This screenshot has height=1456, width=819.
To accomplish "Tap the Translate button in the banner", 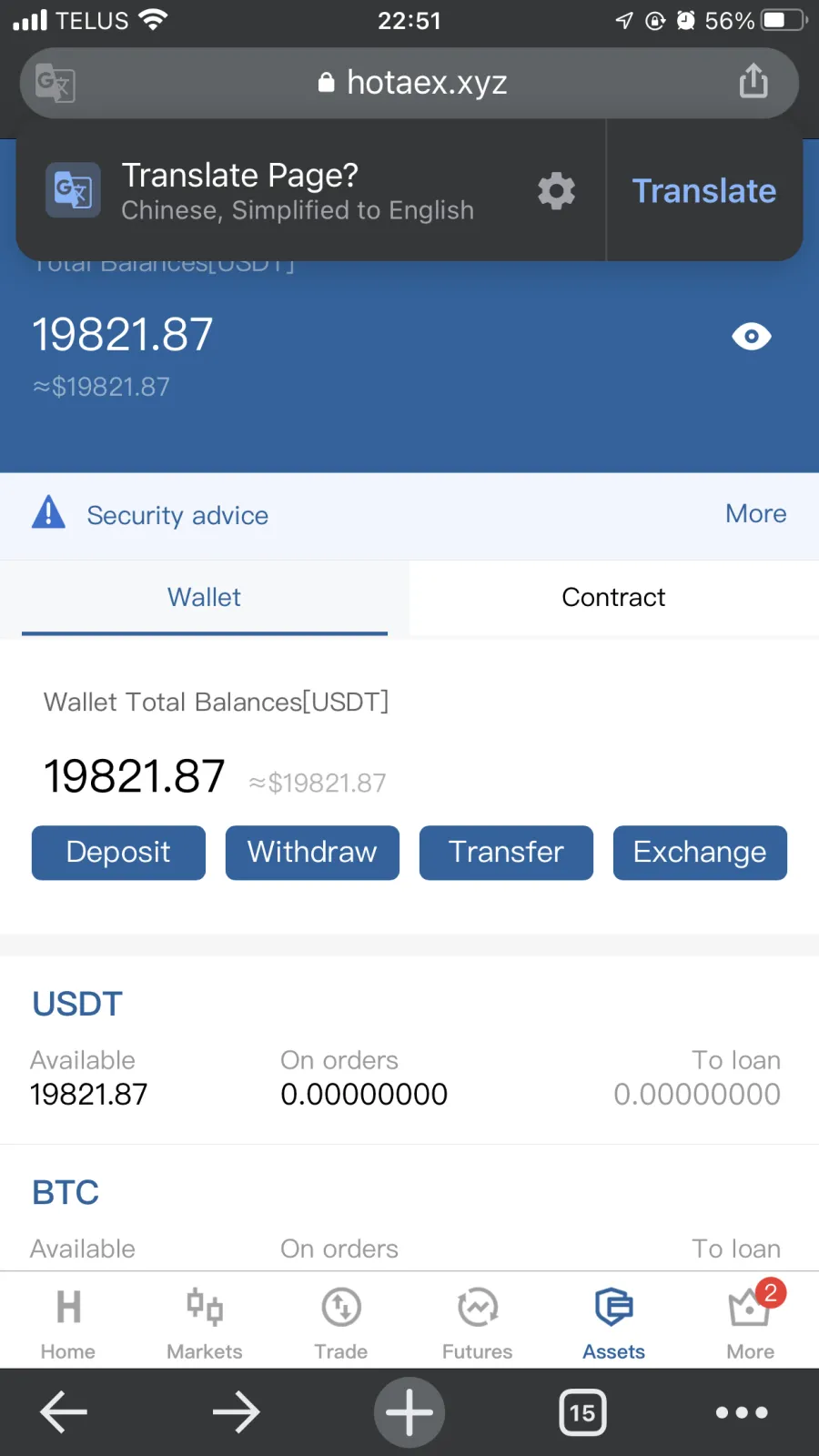I will [x=703, y=191].
